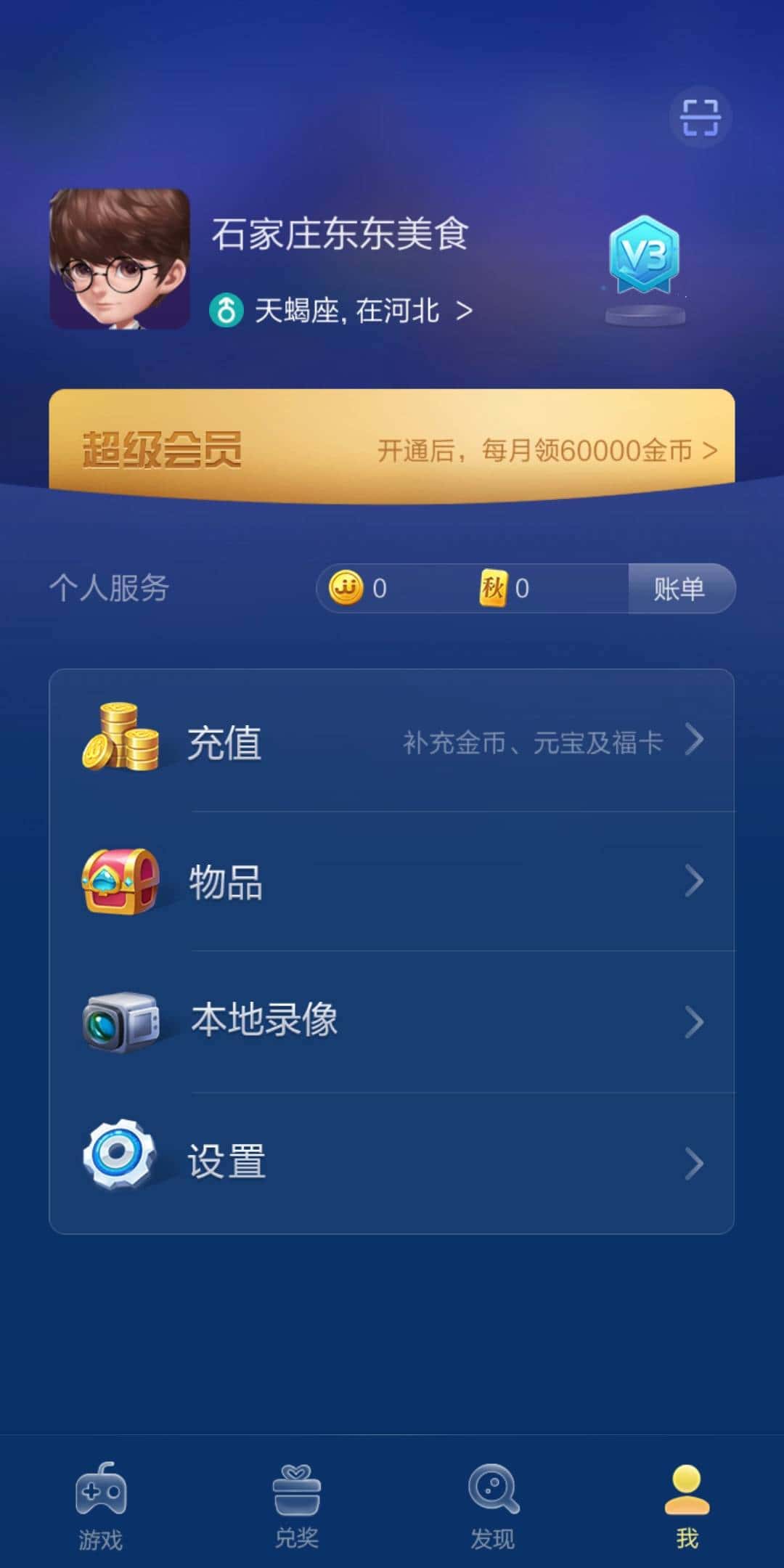Click the user's avatar picture

pyautogui.click(x=120, y=263)
